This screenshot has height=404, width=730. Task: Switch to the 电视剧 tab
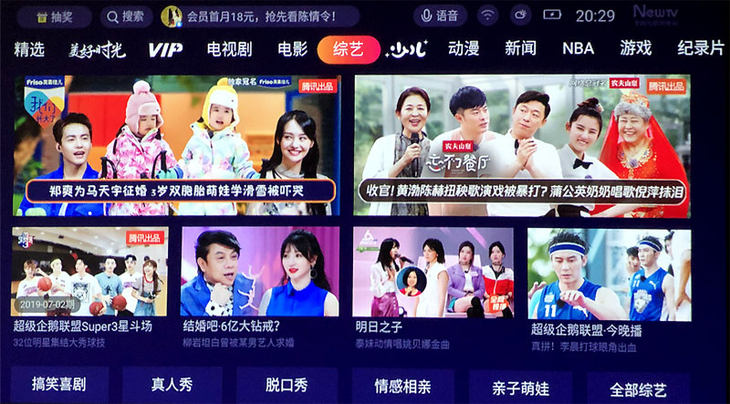coord(230,49)
